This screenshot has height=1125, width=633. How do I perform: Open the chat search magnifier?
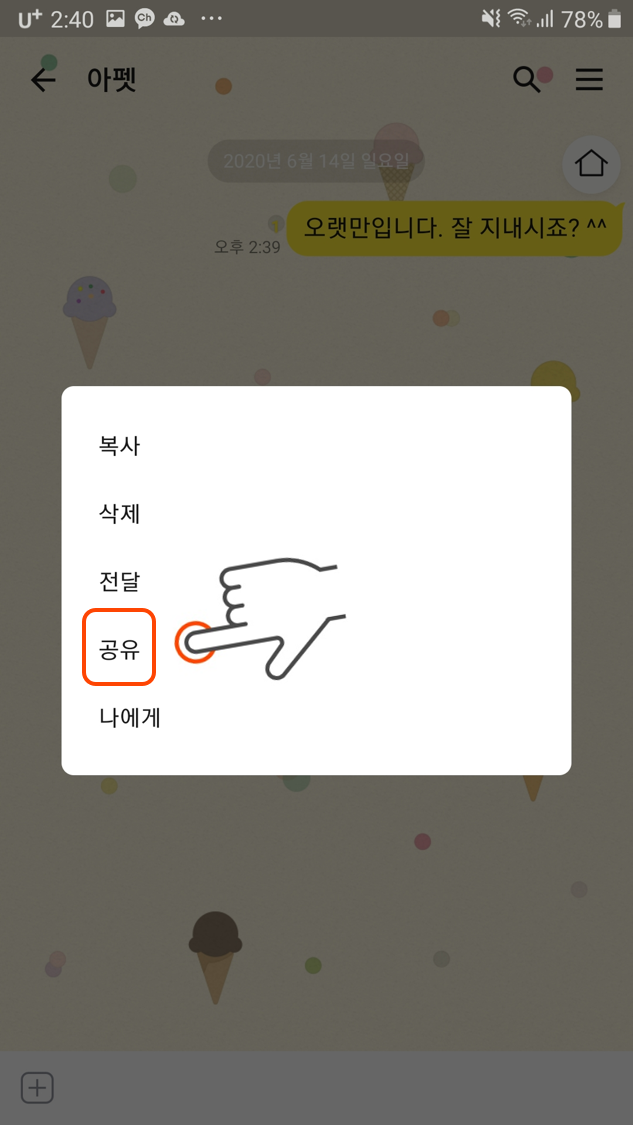[527, 80]
